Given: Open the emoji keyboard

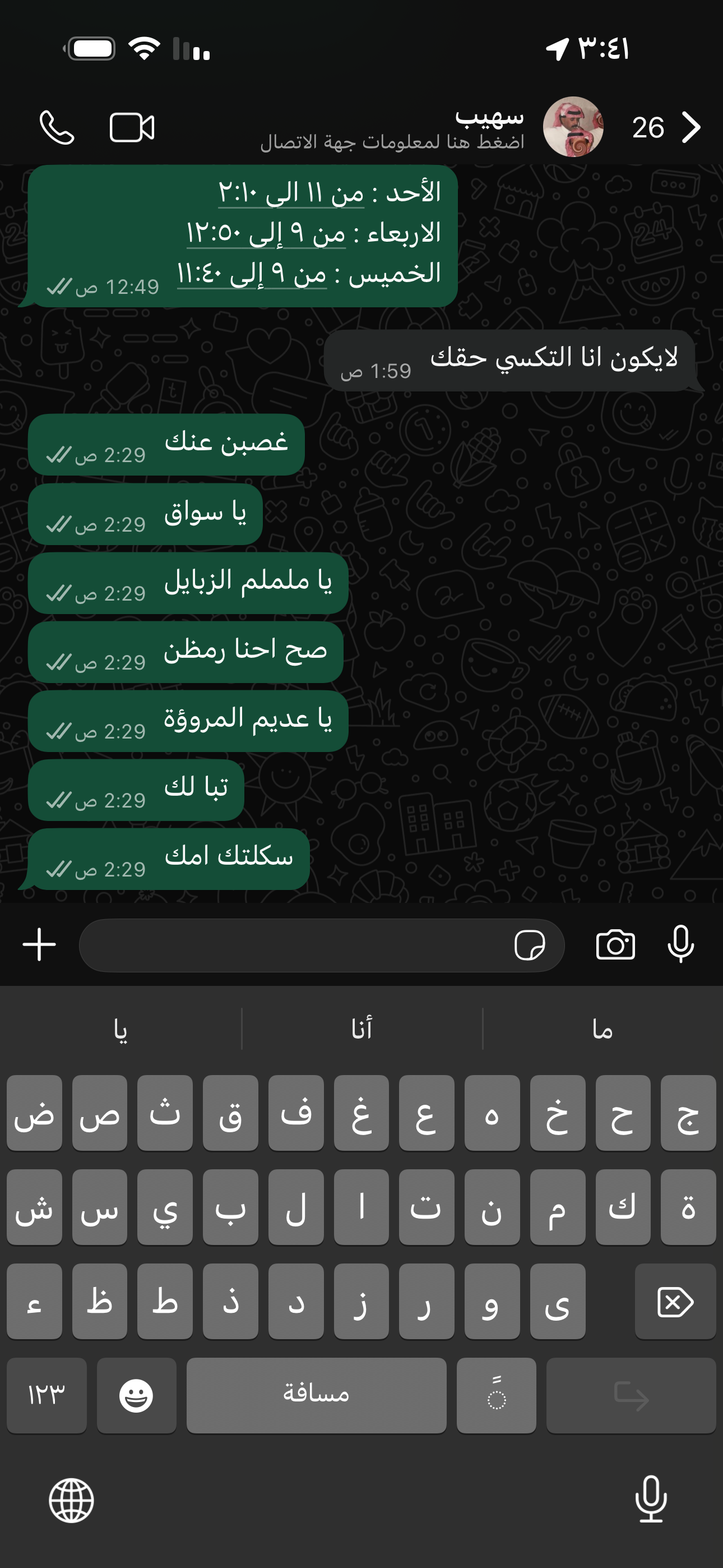Looking at the screenshot, I should click(x=136, y=1395).
